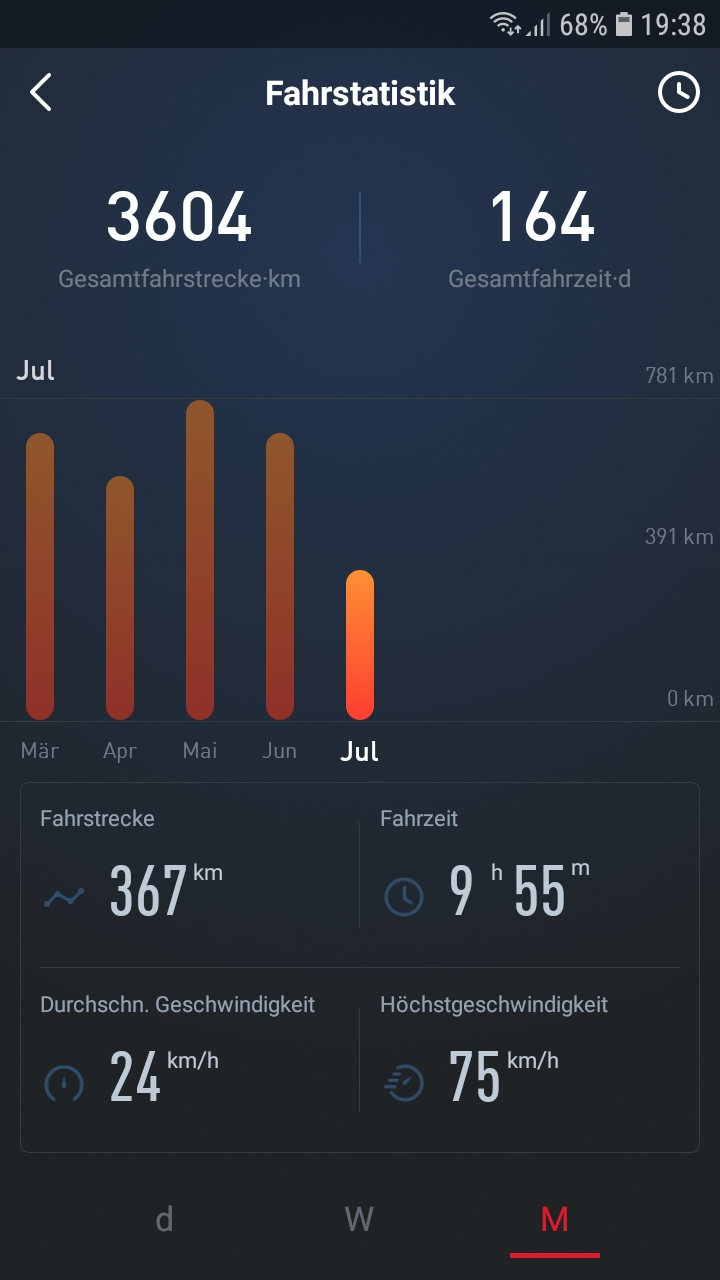Select the Jun bar in the chart
The image size is (720, 1280).
(x=280, y=576)
